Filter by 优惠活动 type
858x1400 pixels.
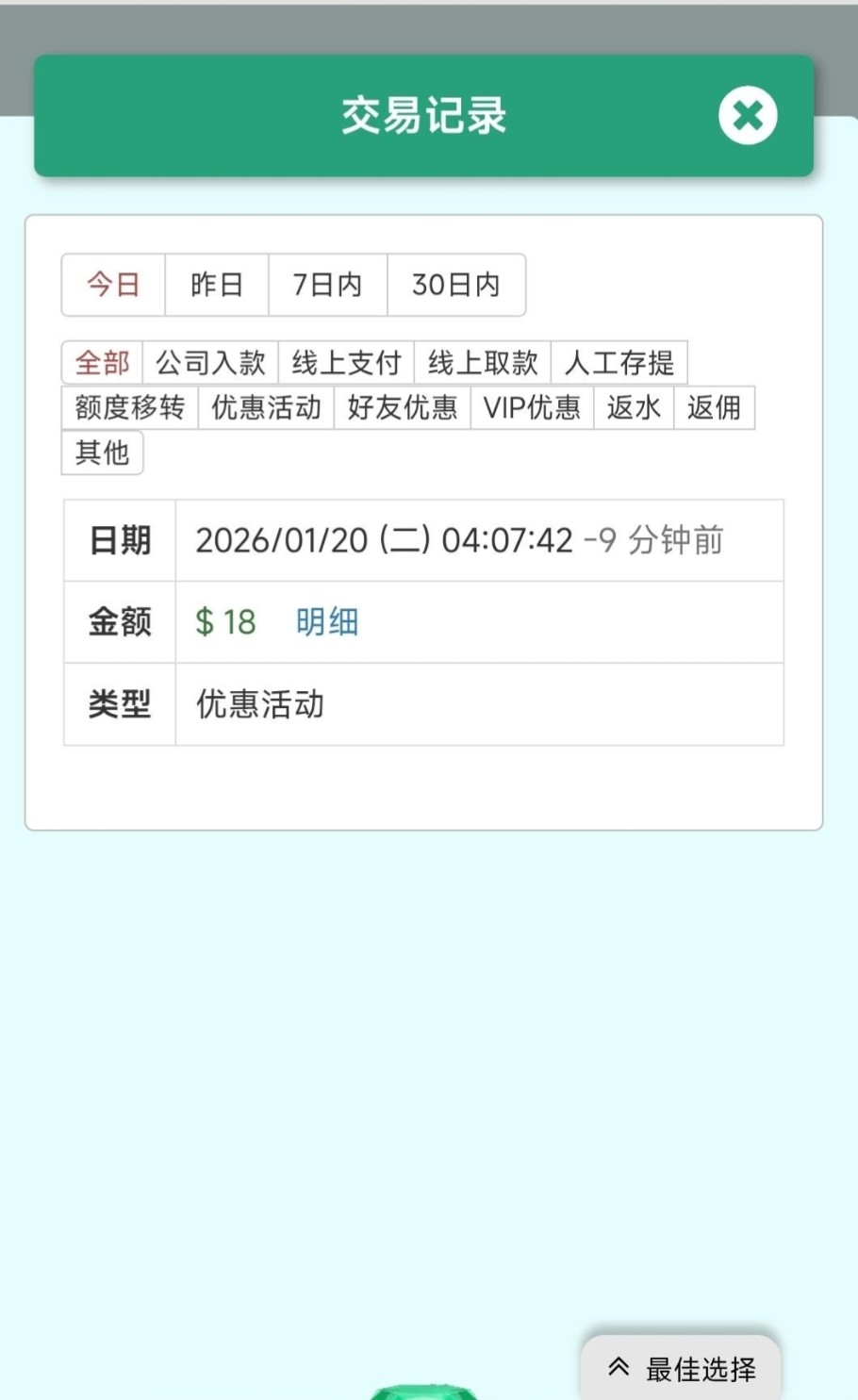coord(266,407)
